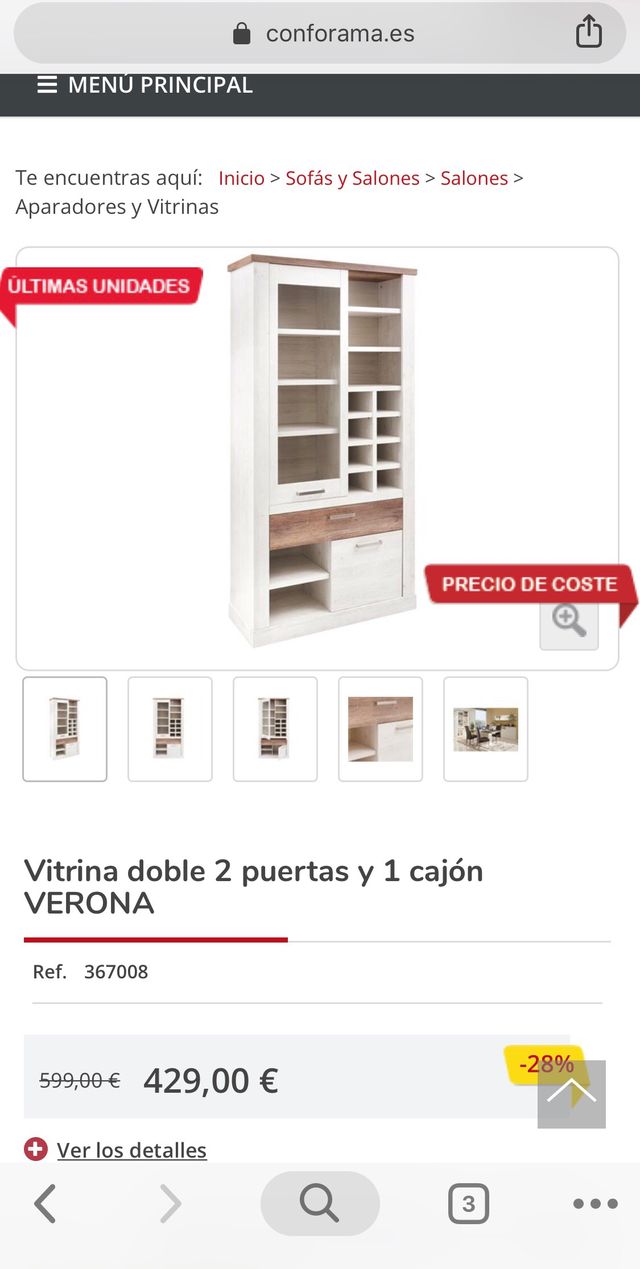Show the 3 open tabs
Viewport: 640px width, 1269px height.
[468, 1204]
